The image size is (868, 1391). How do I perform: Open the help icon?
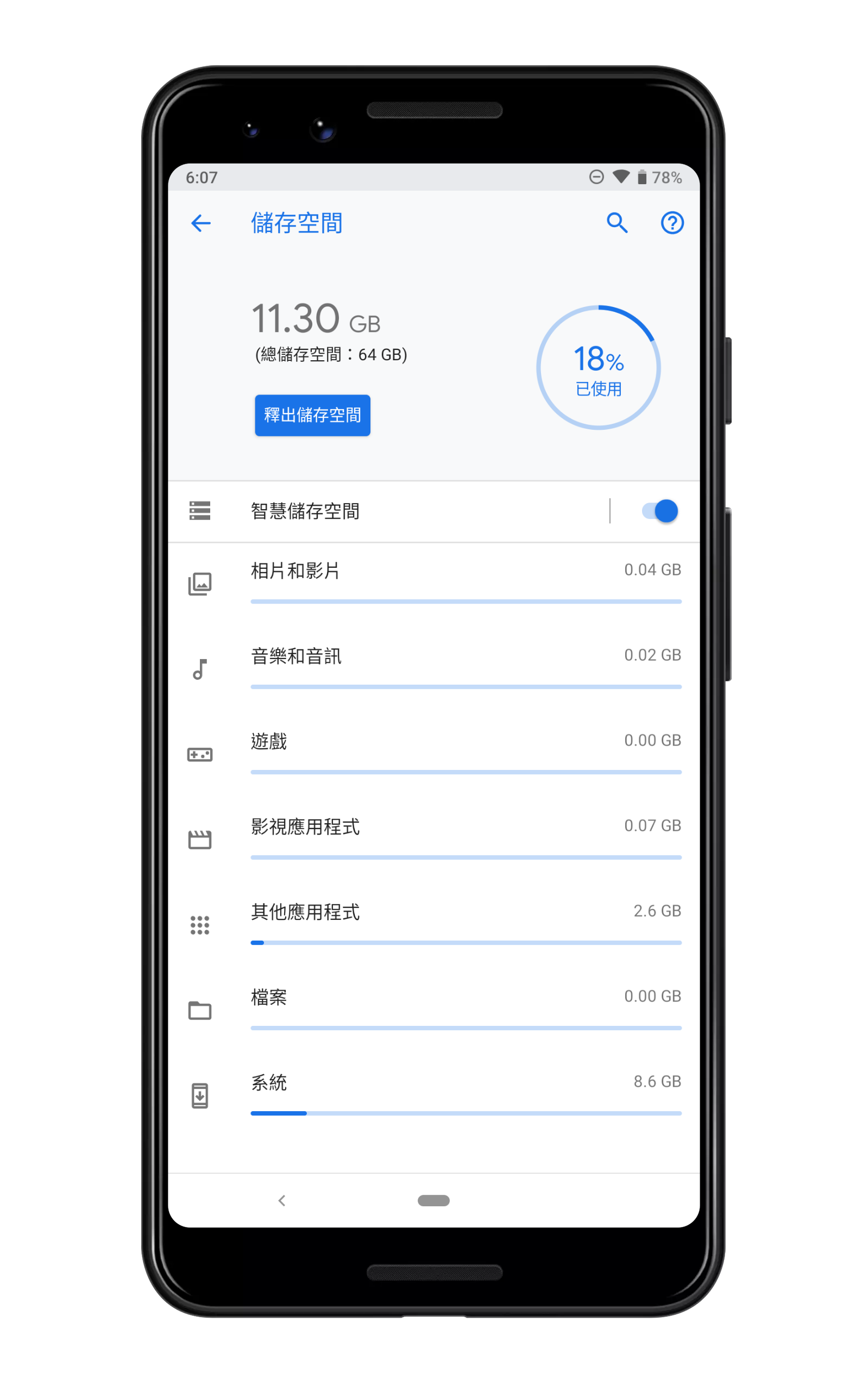[672, 223]
